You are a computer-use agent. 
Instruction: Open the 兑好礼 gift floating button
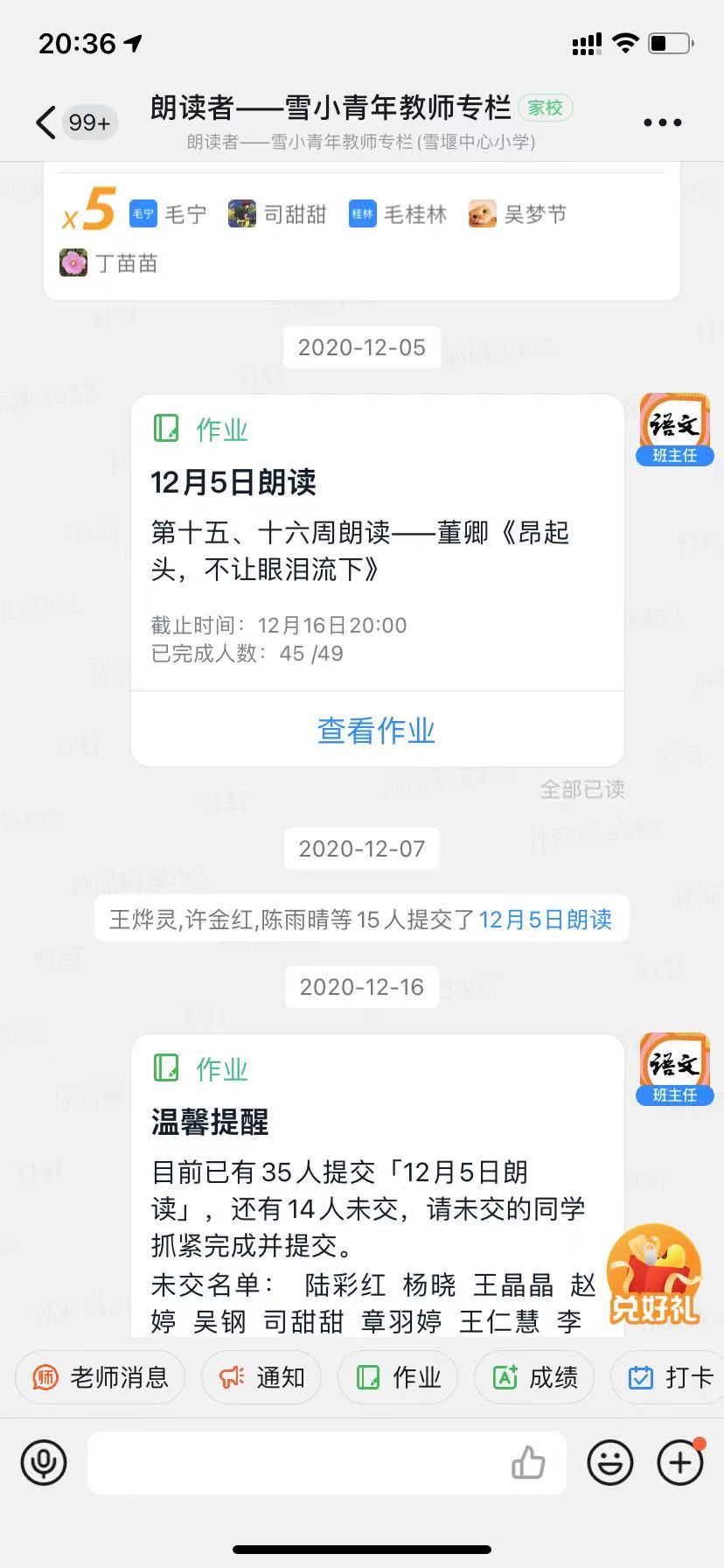[654, 1274]
